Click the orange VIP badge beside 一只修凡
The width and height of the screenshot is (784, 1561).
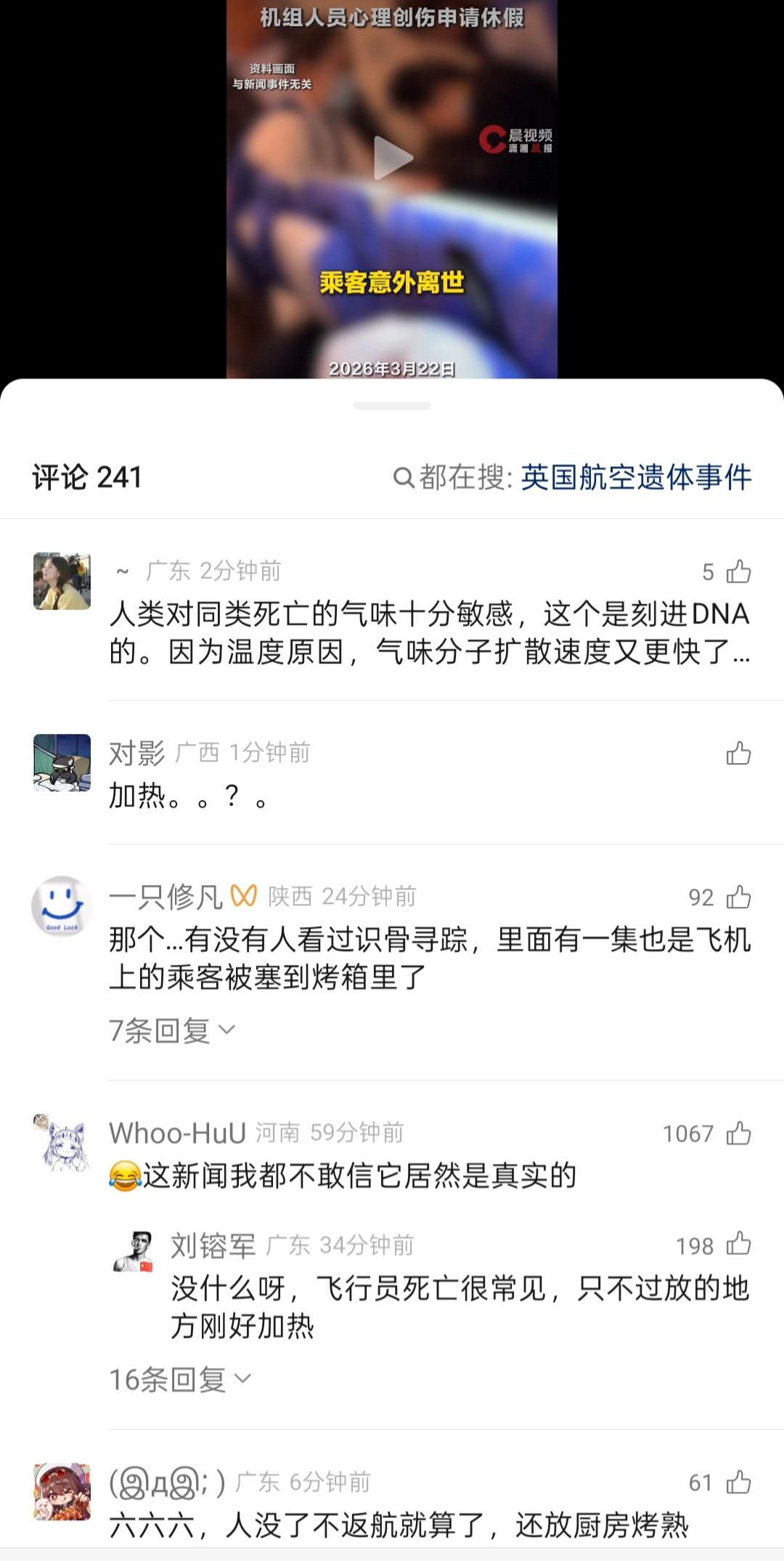coord(243,896)
